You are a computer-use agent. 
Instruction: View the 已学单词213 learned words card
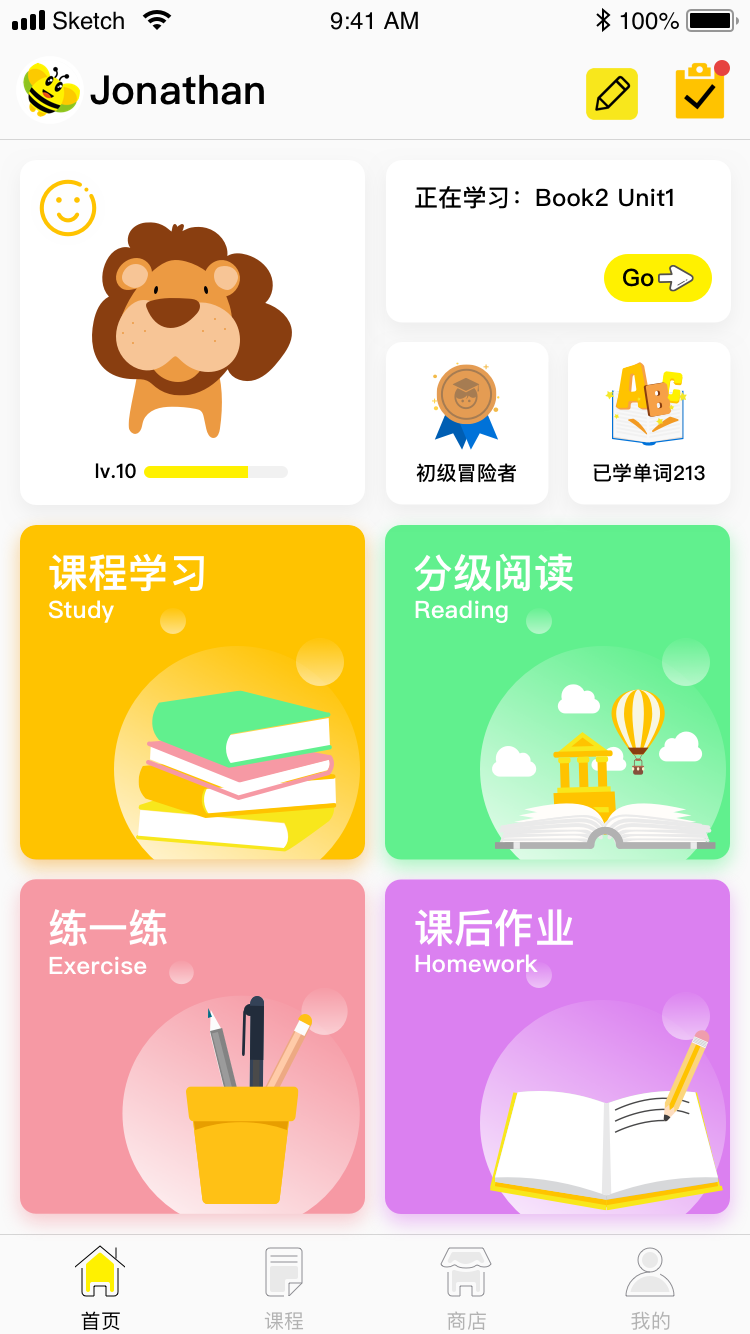[x=649, y=422]
